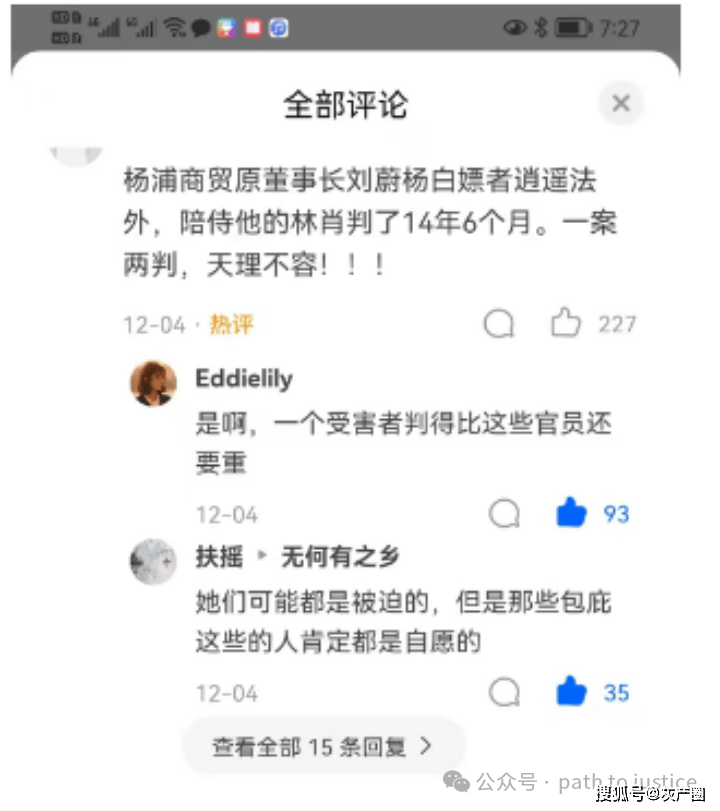The height and width of the screenshot is (811, 720).
Task: Expand 查看全部 15 条回复
Action: click(x=322, y=746)
